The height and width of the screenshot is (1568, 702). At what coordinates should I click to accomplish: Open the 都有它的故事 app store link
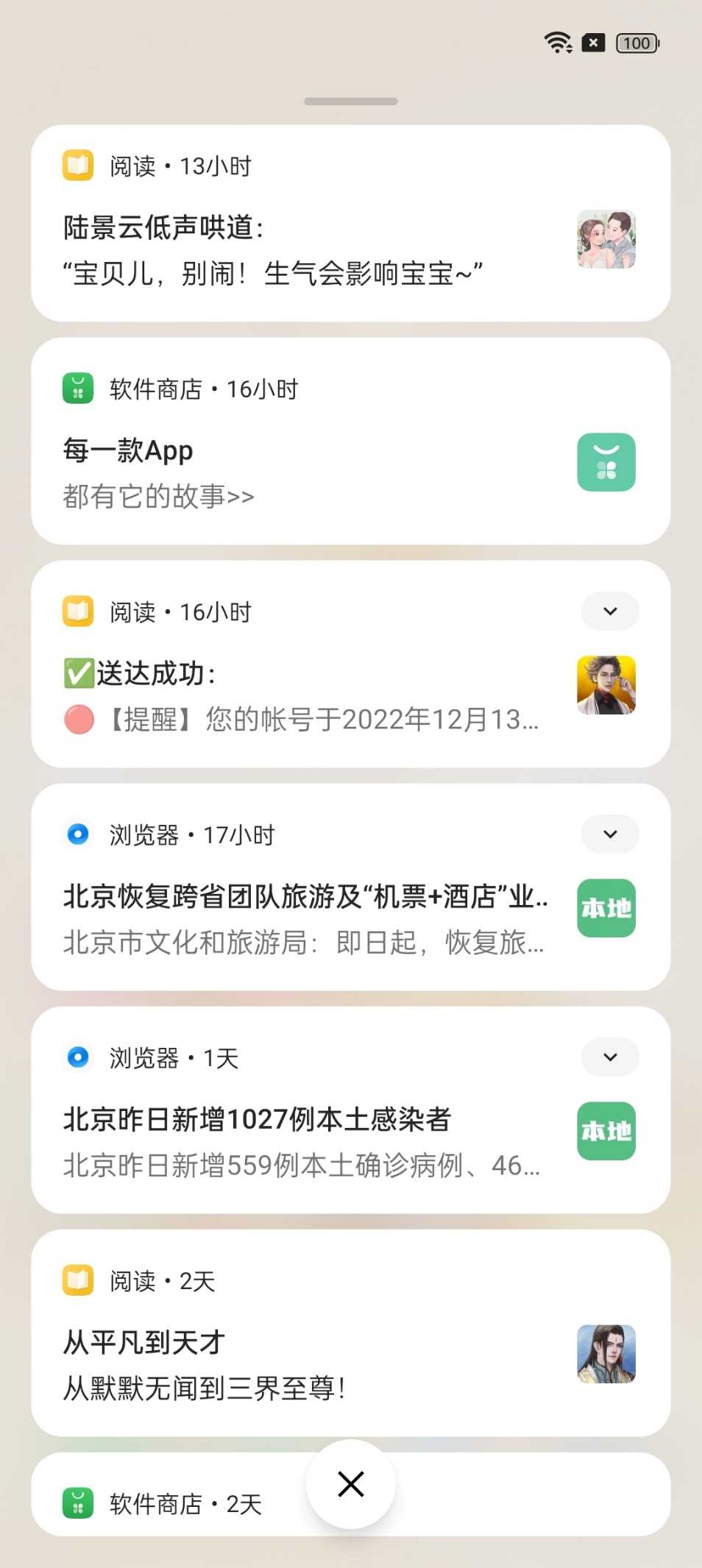[157, 496]
